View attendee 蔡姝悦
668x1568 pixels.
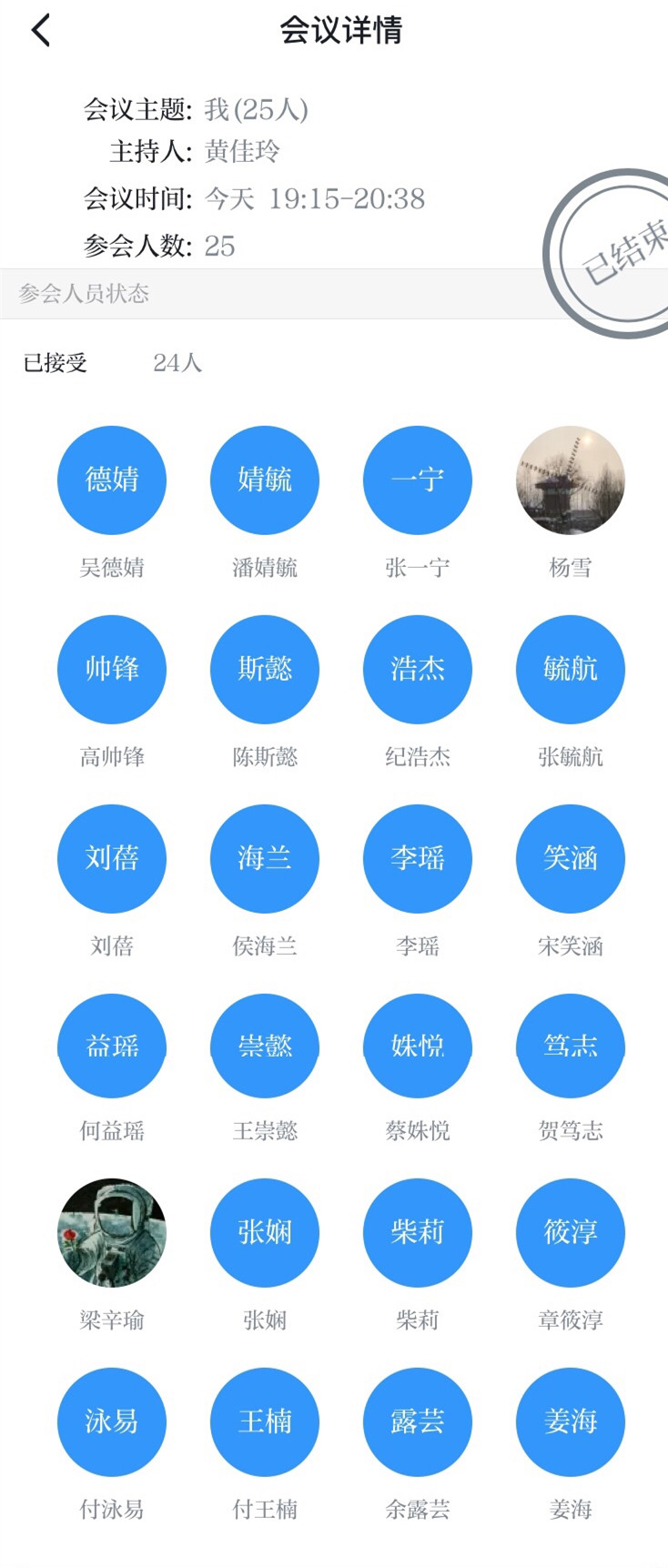click(418, 1046)
